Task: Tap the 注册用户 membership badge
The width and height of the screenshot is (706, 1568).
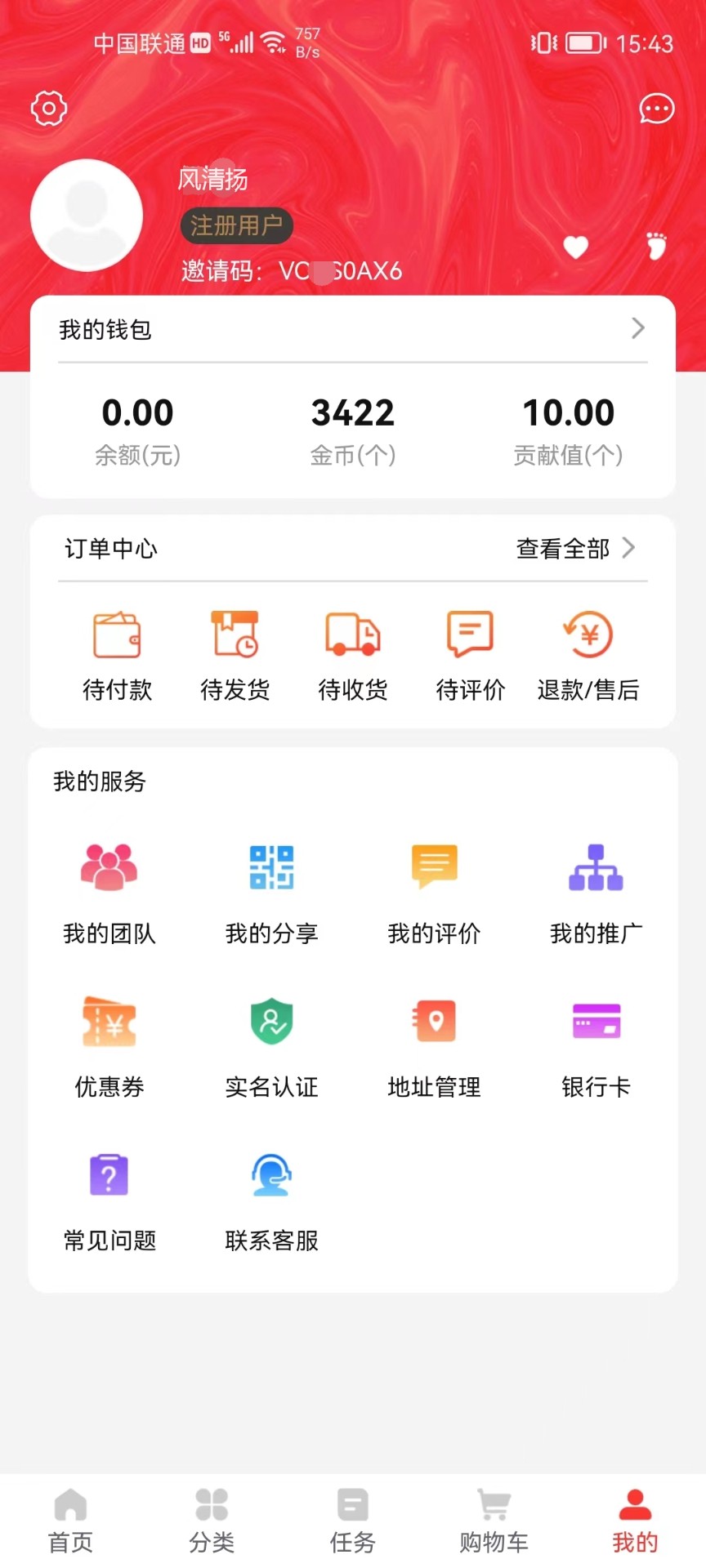Action: (236, 226)
